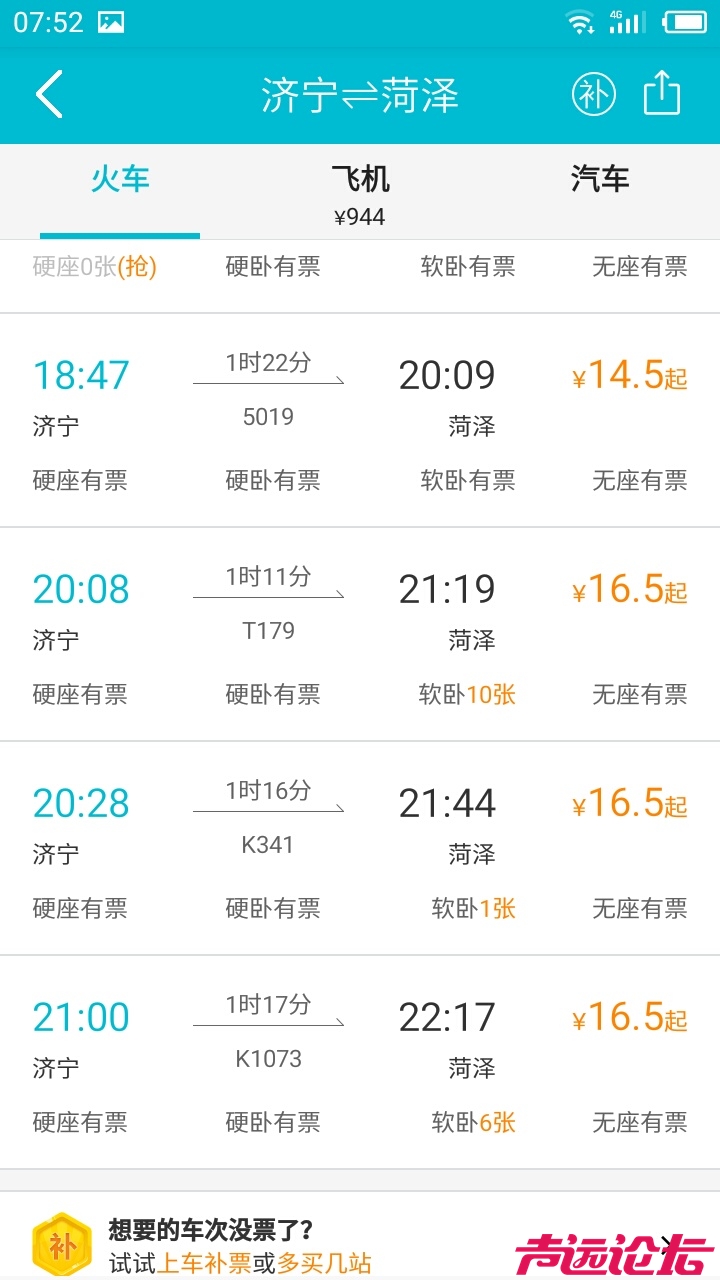Image resolution: width=720 pixels, height=1280 pixels.
Task: Open train K1073 departing at 21:00
Action: (360, 1062)
